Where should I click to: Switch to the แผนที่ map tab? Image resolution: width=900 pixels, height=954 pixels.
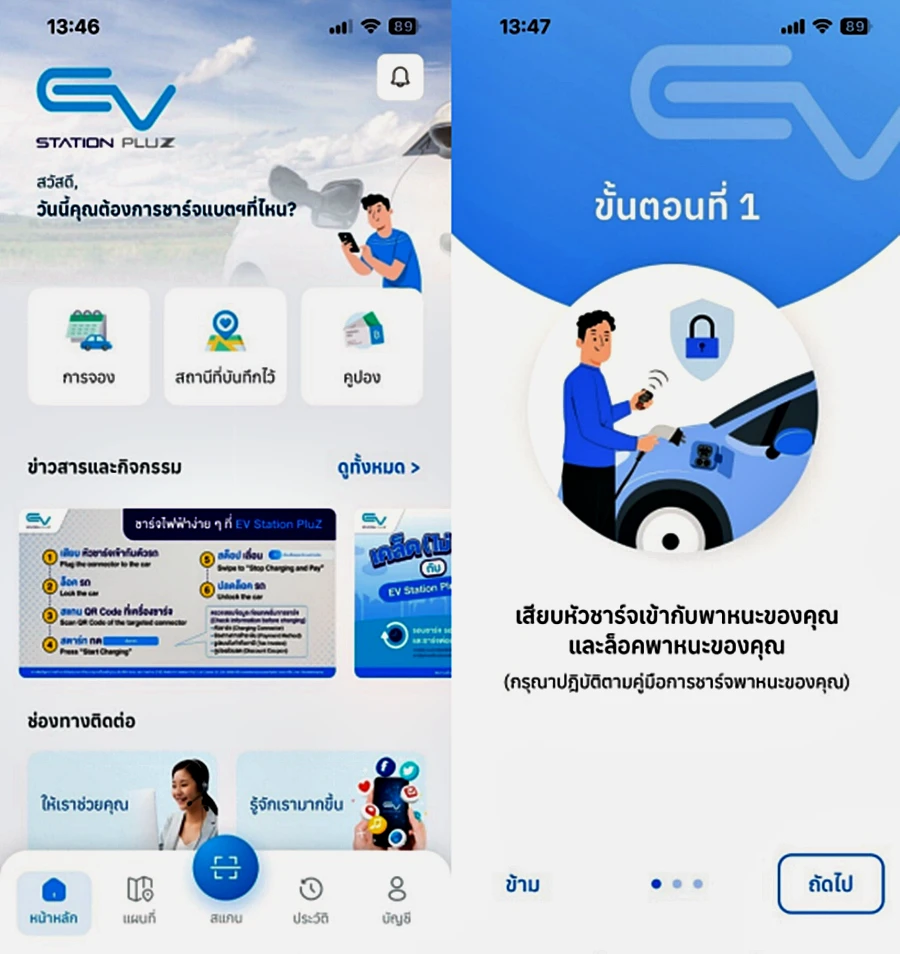tap(140, 901)
